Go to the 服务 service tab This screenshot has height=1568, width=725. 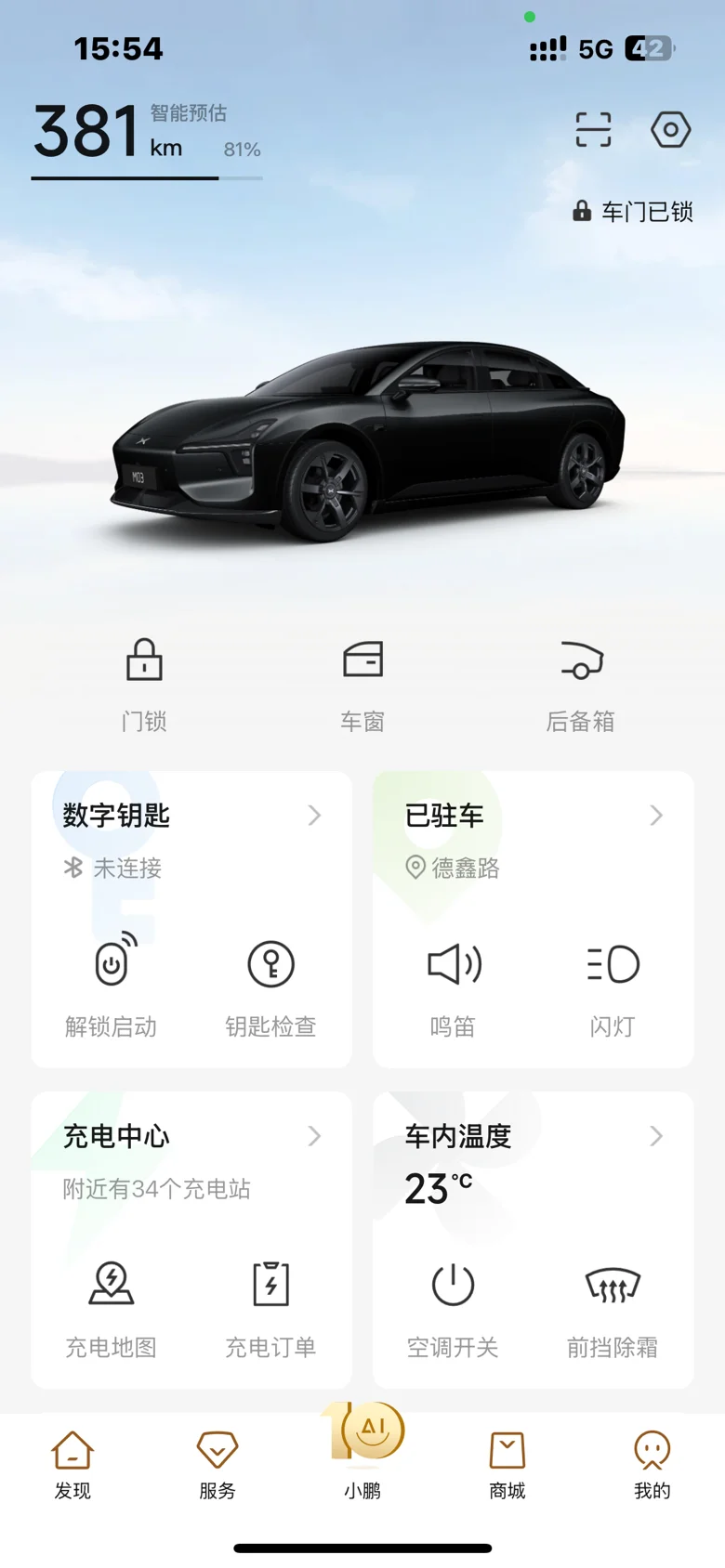tap(217, 1465)
